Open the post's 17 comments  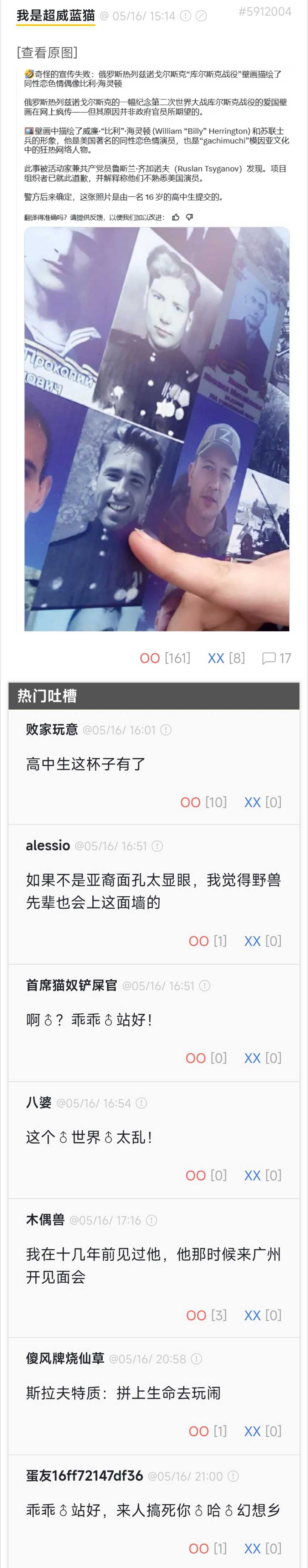click(276, 658)
